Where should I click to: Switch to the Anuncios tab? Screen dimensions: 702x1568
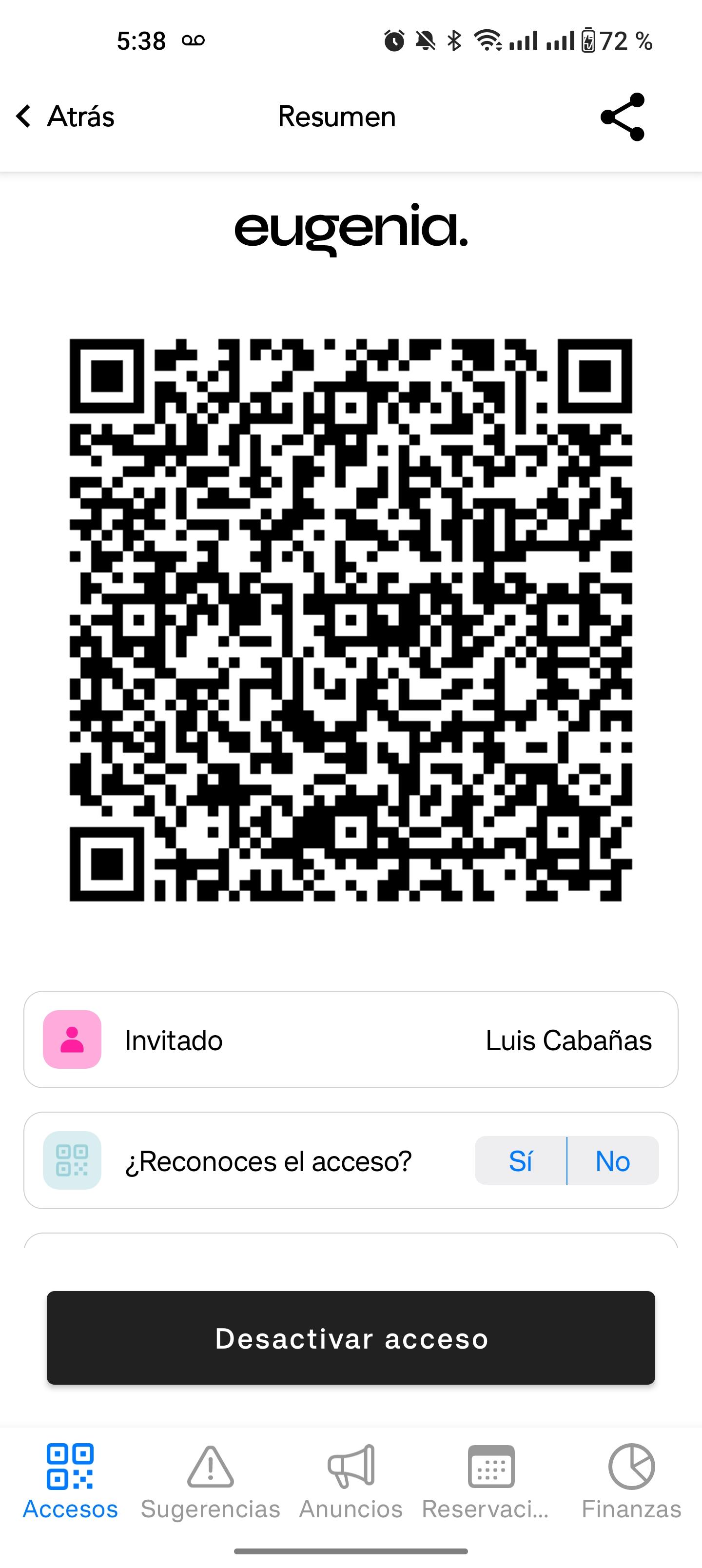(351, 1482)
